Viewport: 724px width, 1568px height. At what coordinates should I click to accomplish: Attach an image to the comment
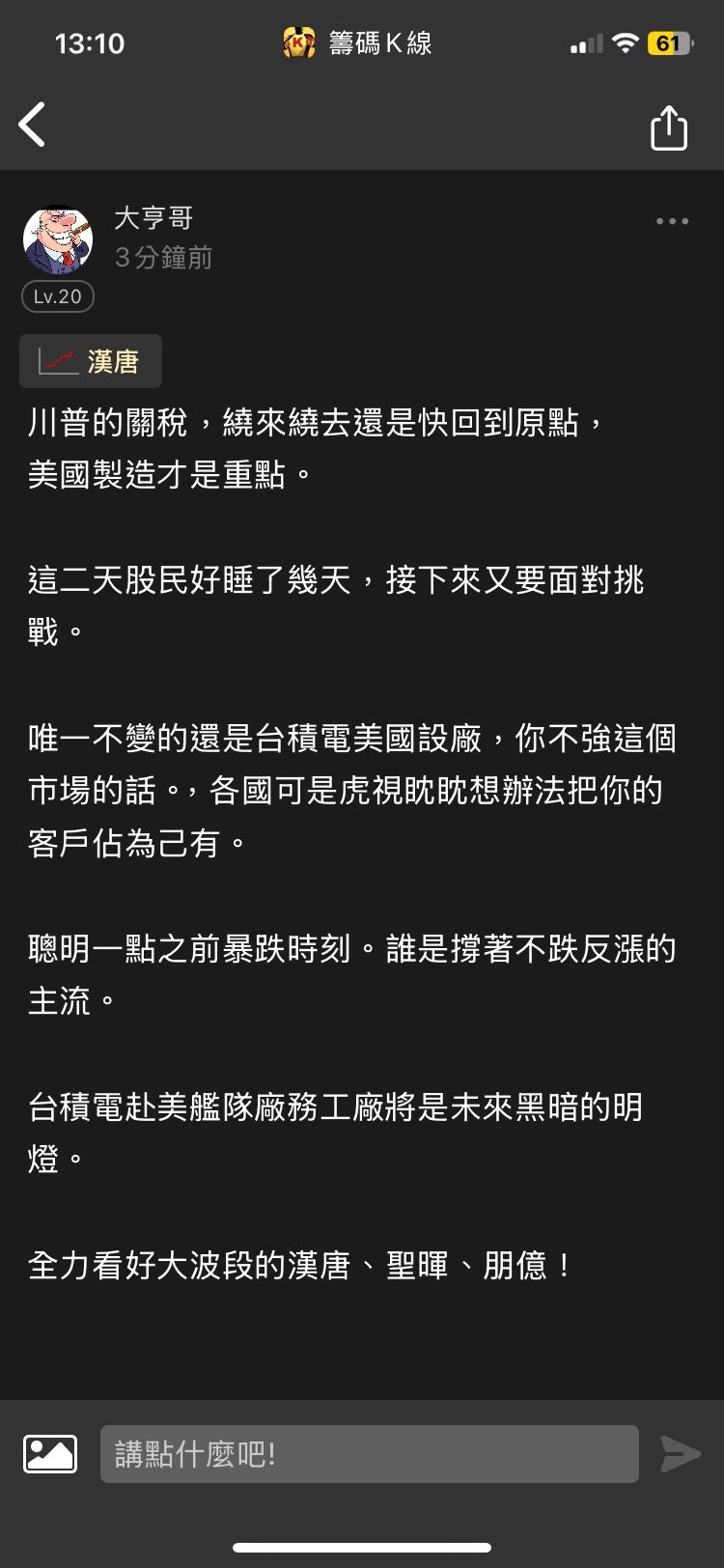[50, 1454]
